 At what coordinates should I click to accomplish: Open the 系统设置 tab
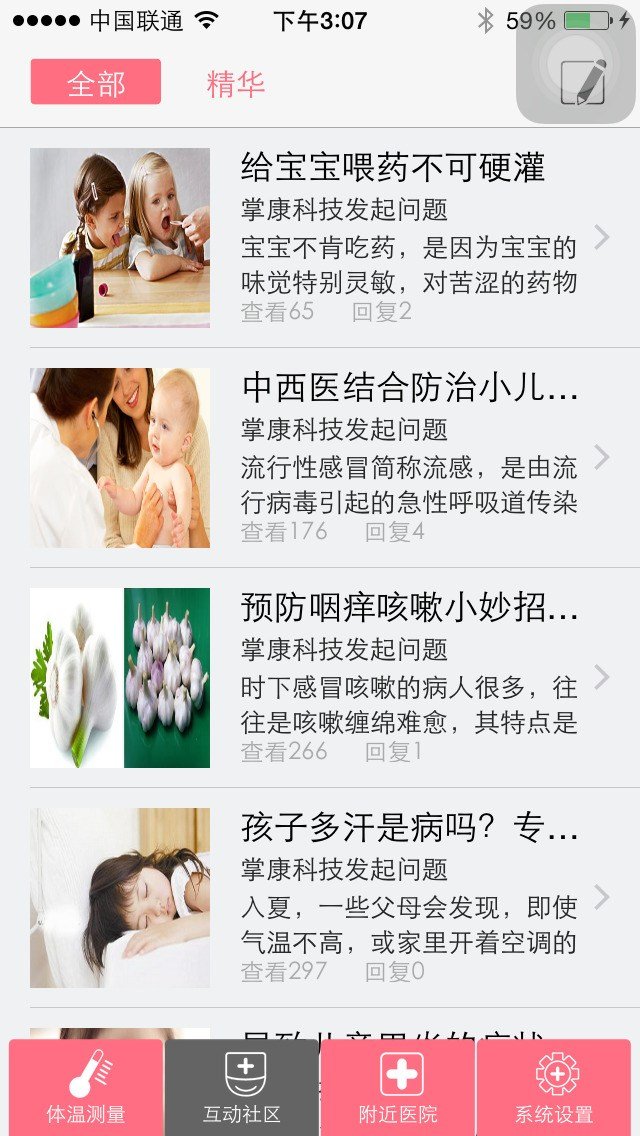[x=554, y=1088]
